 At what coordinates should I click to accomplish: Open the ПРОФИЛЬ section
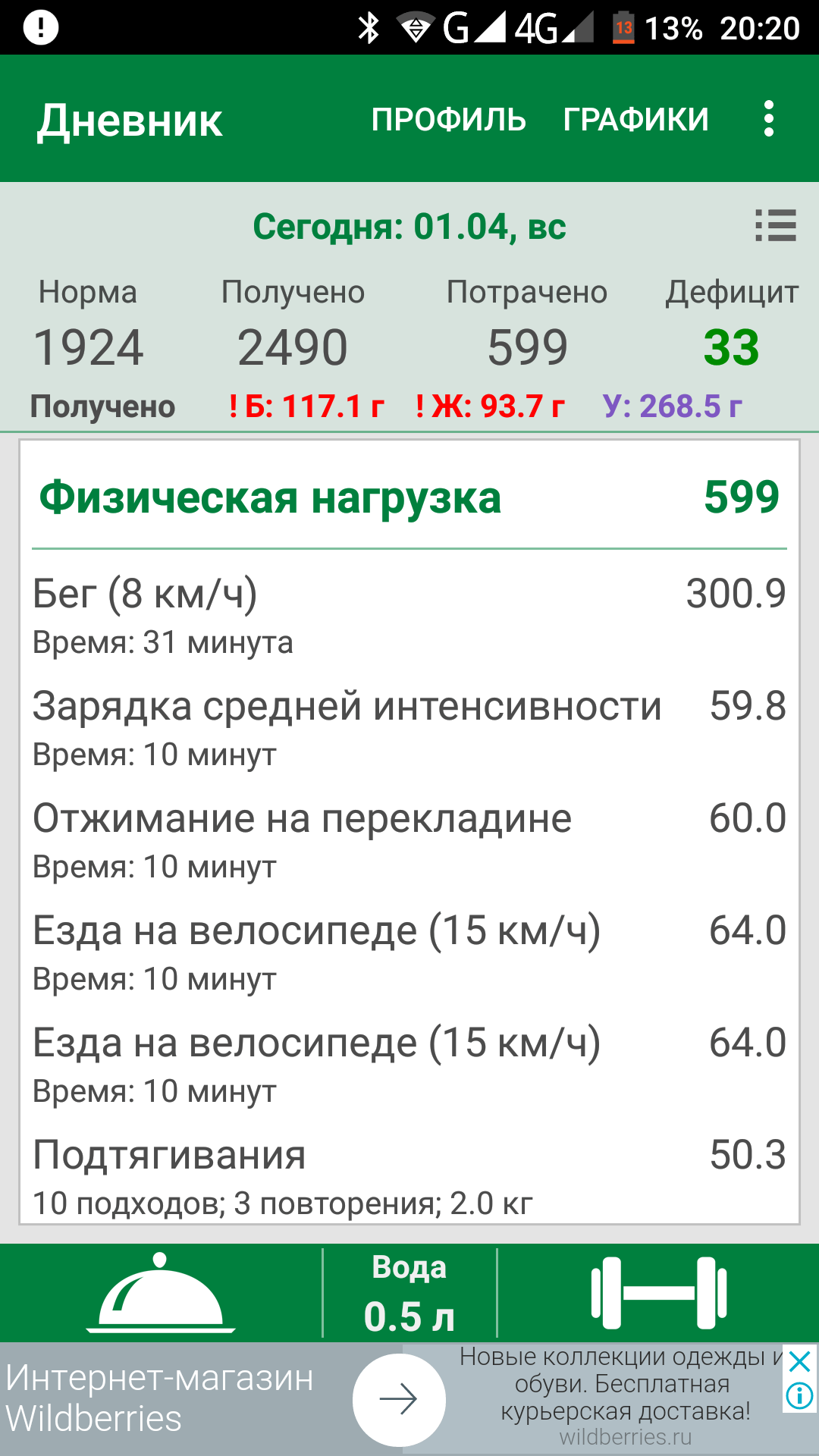tap(448, 119)
